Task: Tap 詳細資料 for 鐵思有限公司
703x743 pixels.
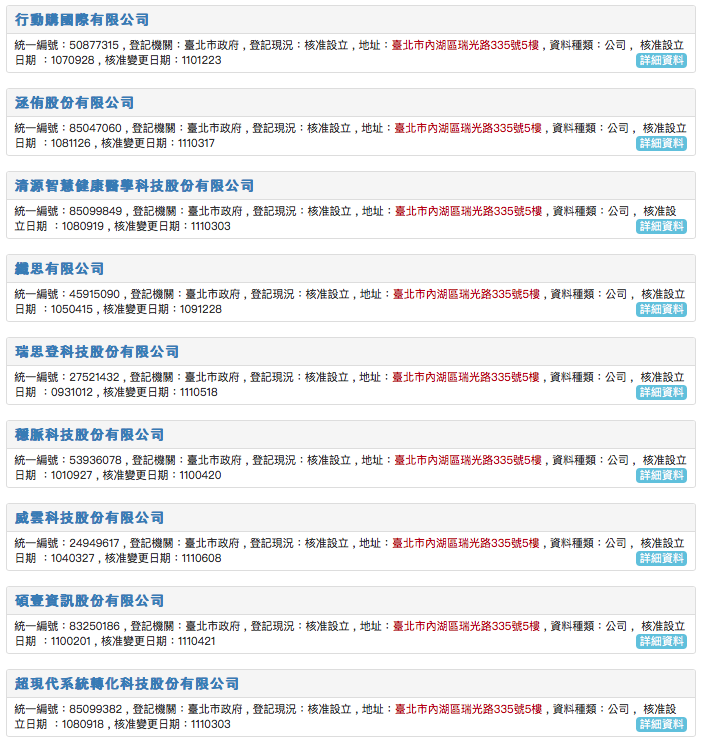Action: click(x=661, y=310)
